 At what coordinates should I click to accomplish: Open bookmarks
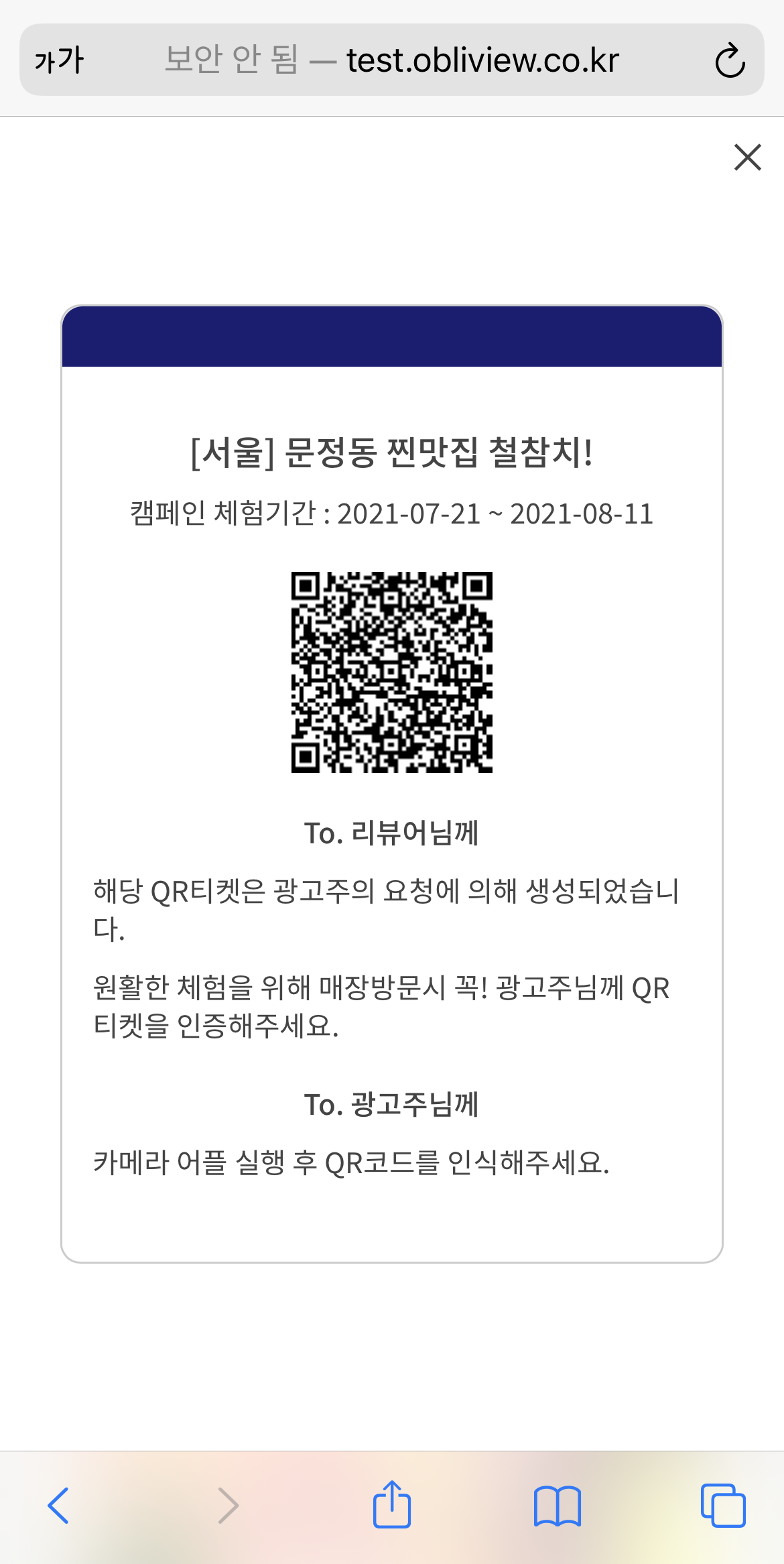coord(557,1506)
